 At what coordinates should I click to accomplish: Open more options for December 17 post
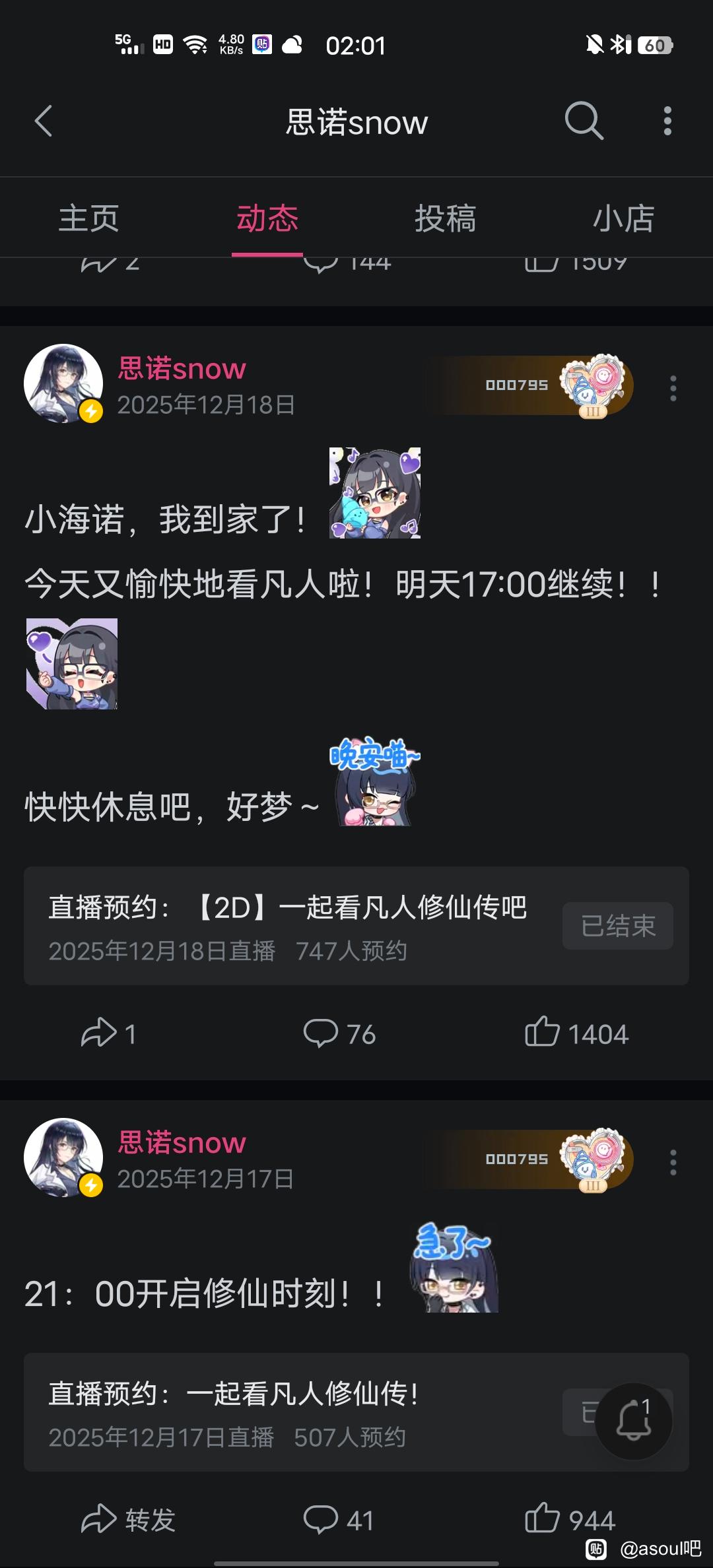[673, 1162]
